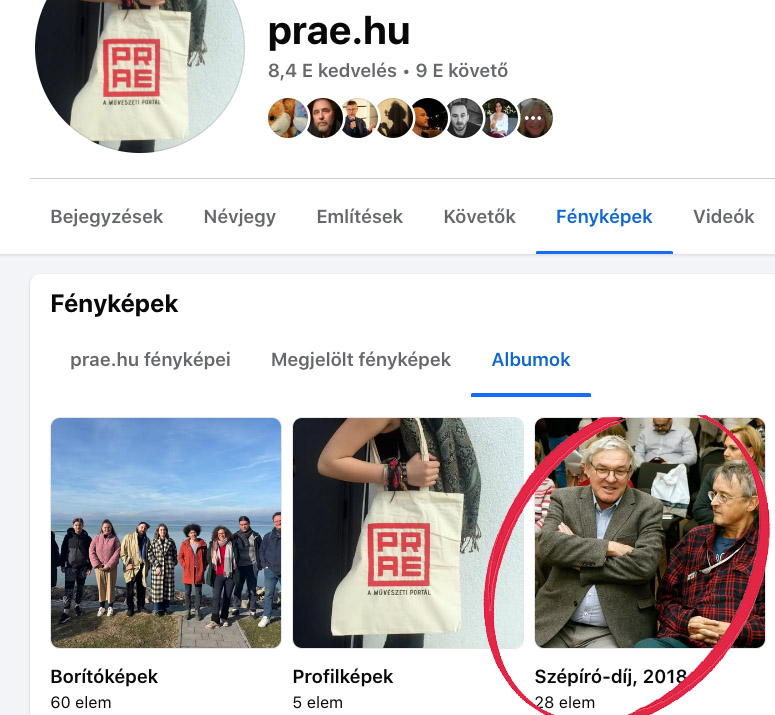Select the Fényképek tab
The width and height of the screenshot is (775, 715).
[x=604, y=216]
